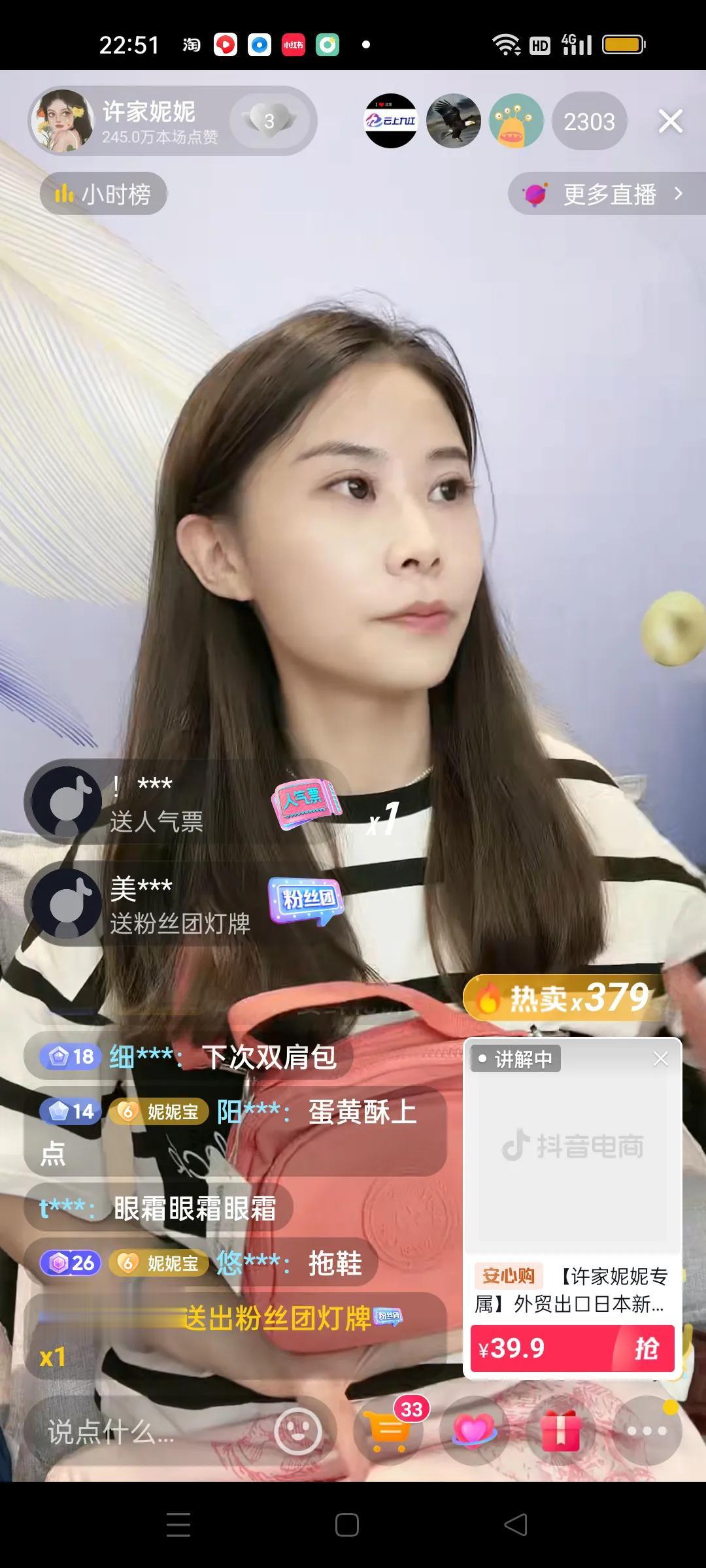Open the three-dot more options
This screenshot has width=706, height=1568.
click(647, 1432)
